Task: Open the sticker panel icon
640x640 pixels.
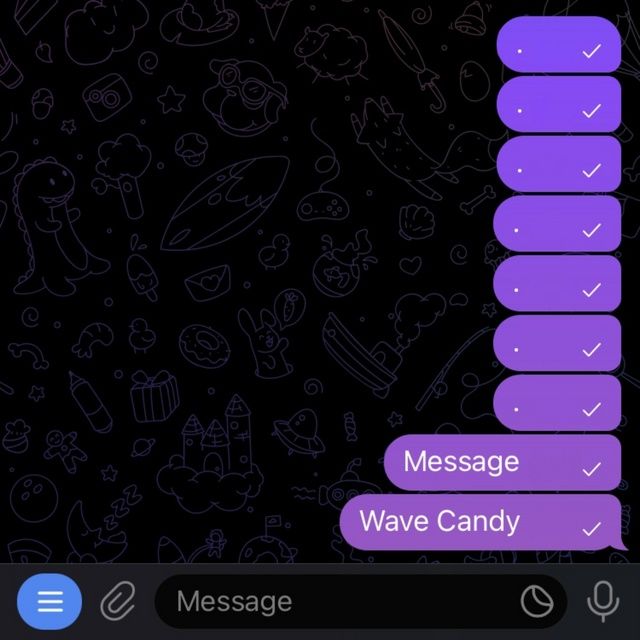Action: click(537, 601)
